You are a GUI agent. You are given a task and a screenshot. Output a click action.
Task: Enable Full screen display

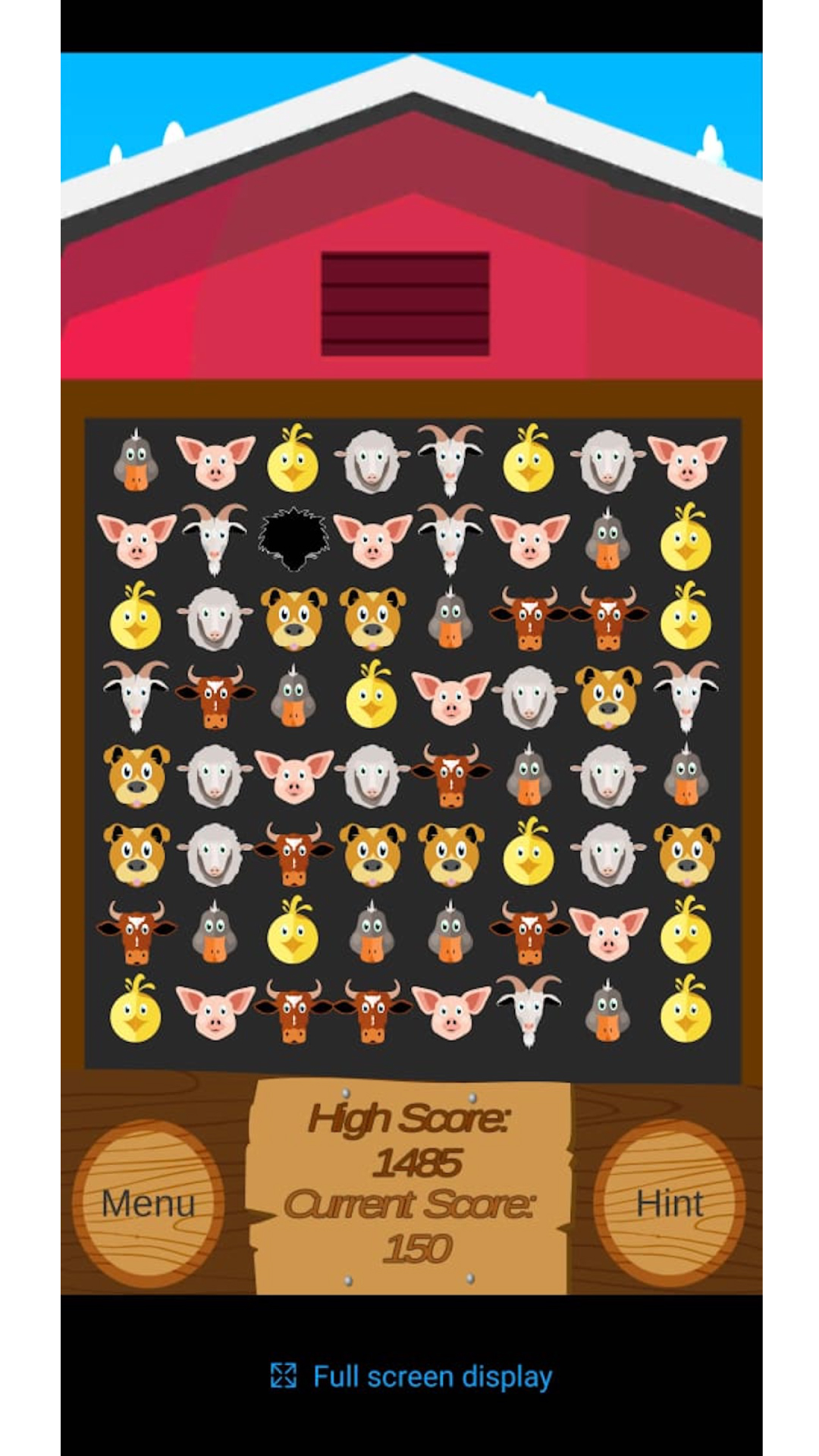click(x=411, y=1376)
